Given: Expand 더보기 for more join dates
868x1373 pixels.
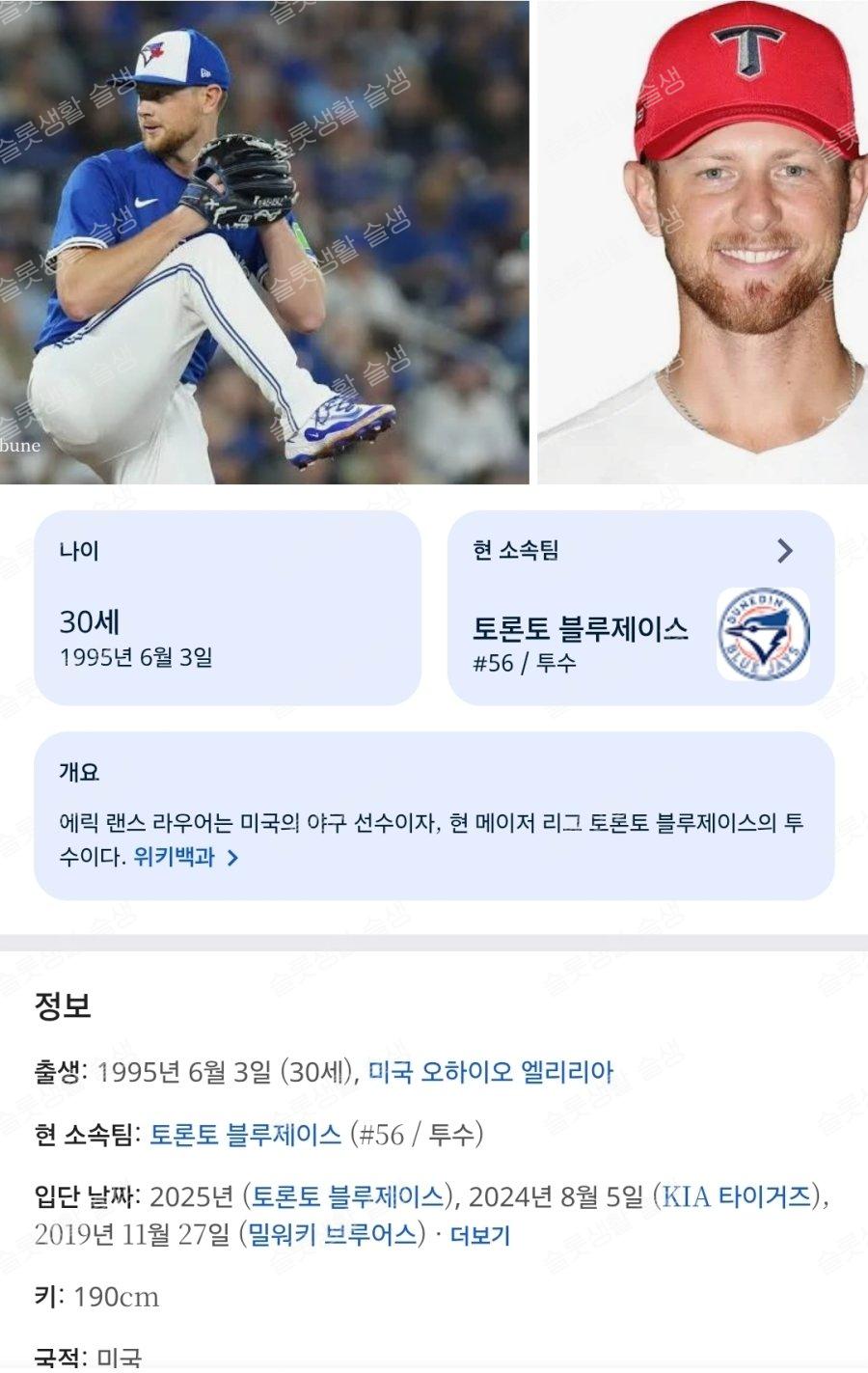Looking at the screenshot, I should [479, 1236].
